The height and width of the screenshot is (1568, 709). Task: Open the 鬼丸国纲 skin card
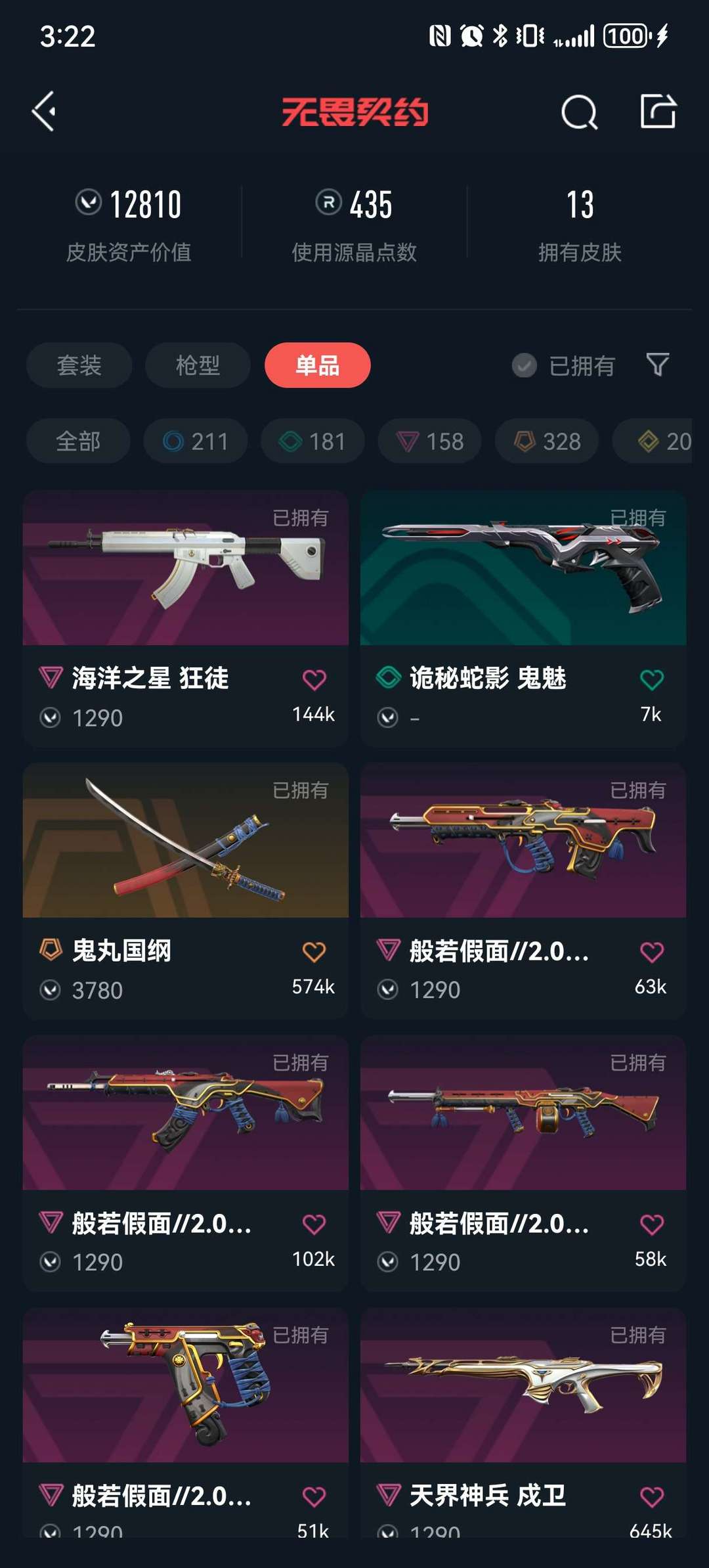click(186, 891)
